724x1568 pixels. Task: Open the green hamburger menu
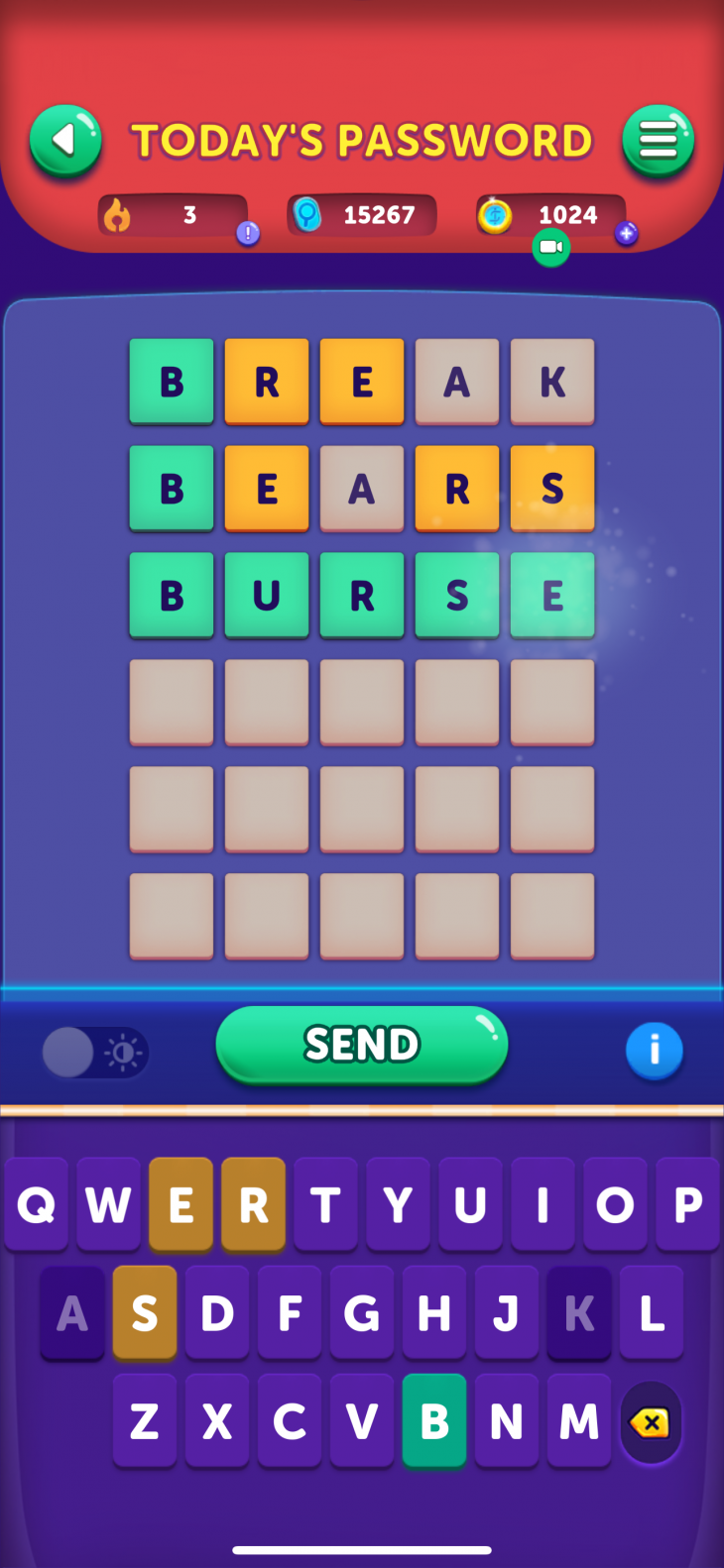(x=659, y=141)
